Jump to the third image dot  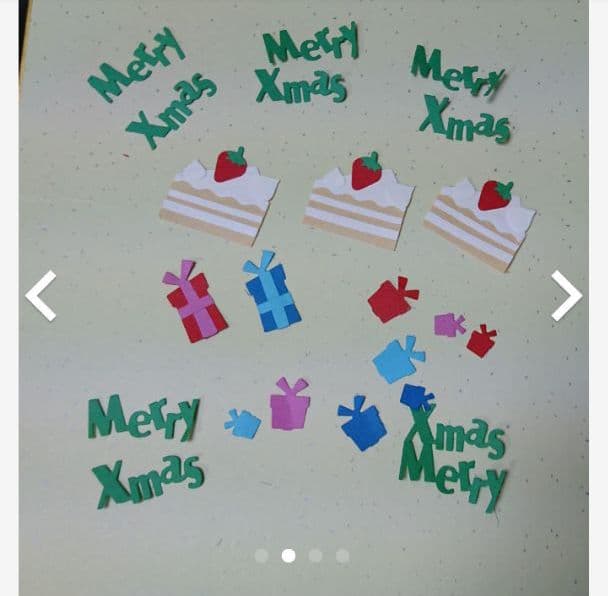[315, 555]
